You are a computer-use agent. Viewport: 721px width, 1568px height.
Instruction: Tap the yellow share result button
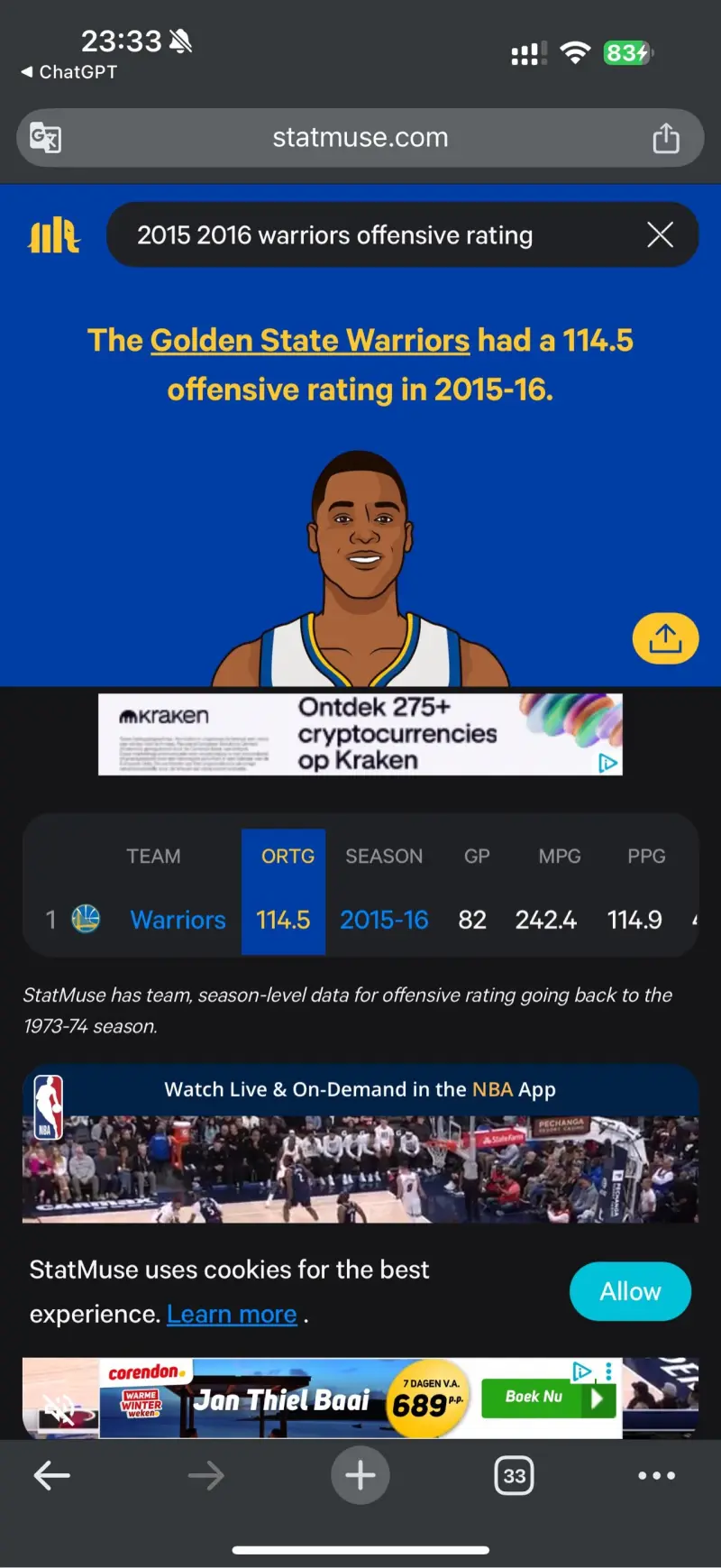665,638
